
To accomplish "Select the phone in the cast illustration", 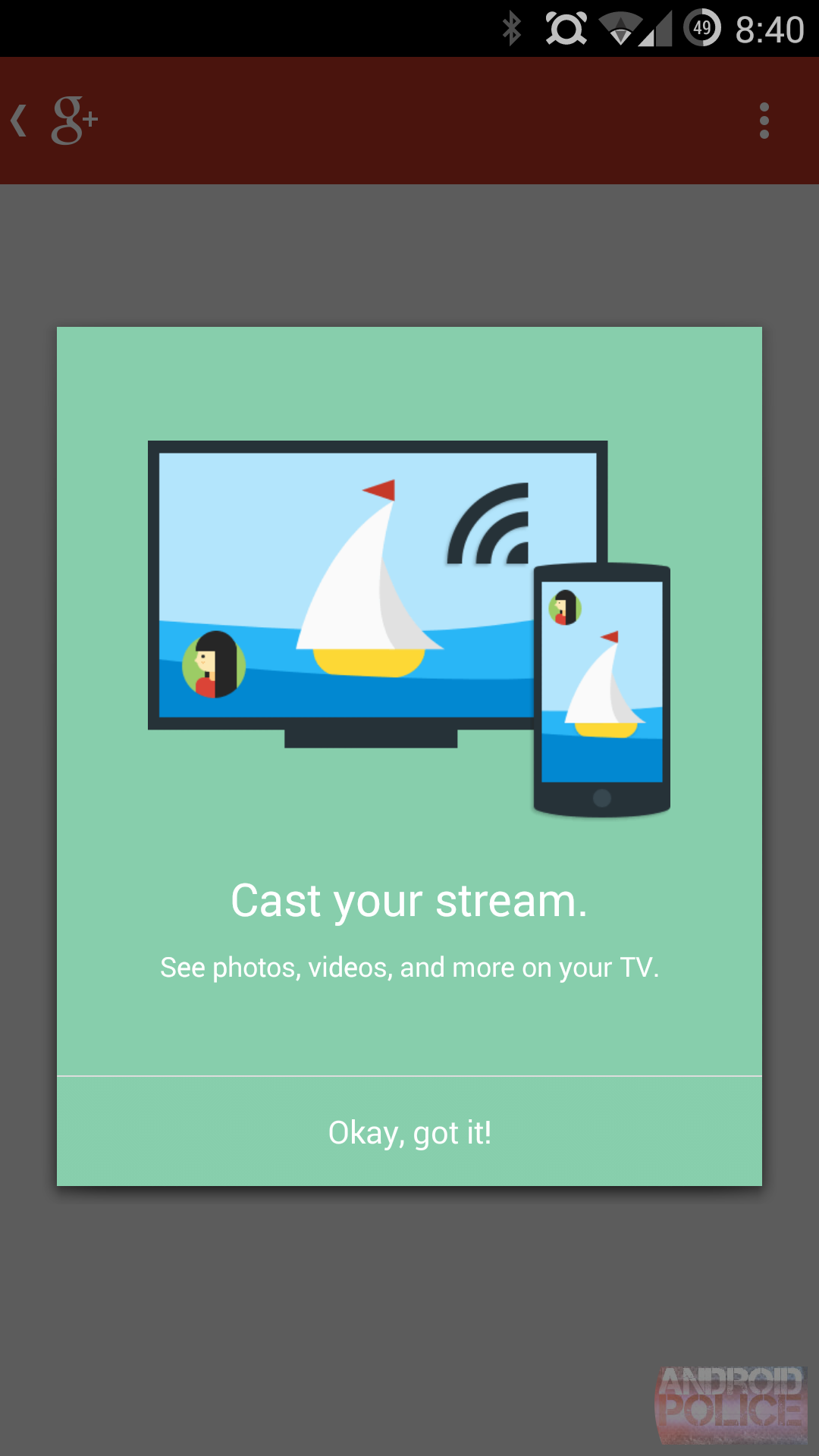I will pyautogui.click(x=603, y=690).
